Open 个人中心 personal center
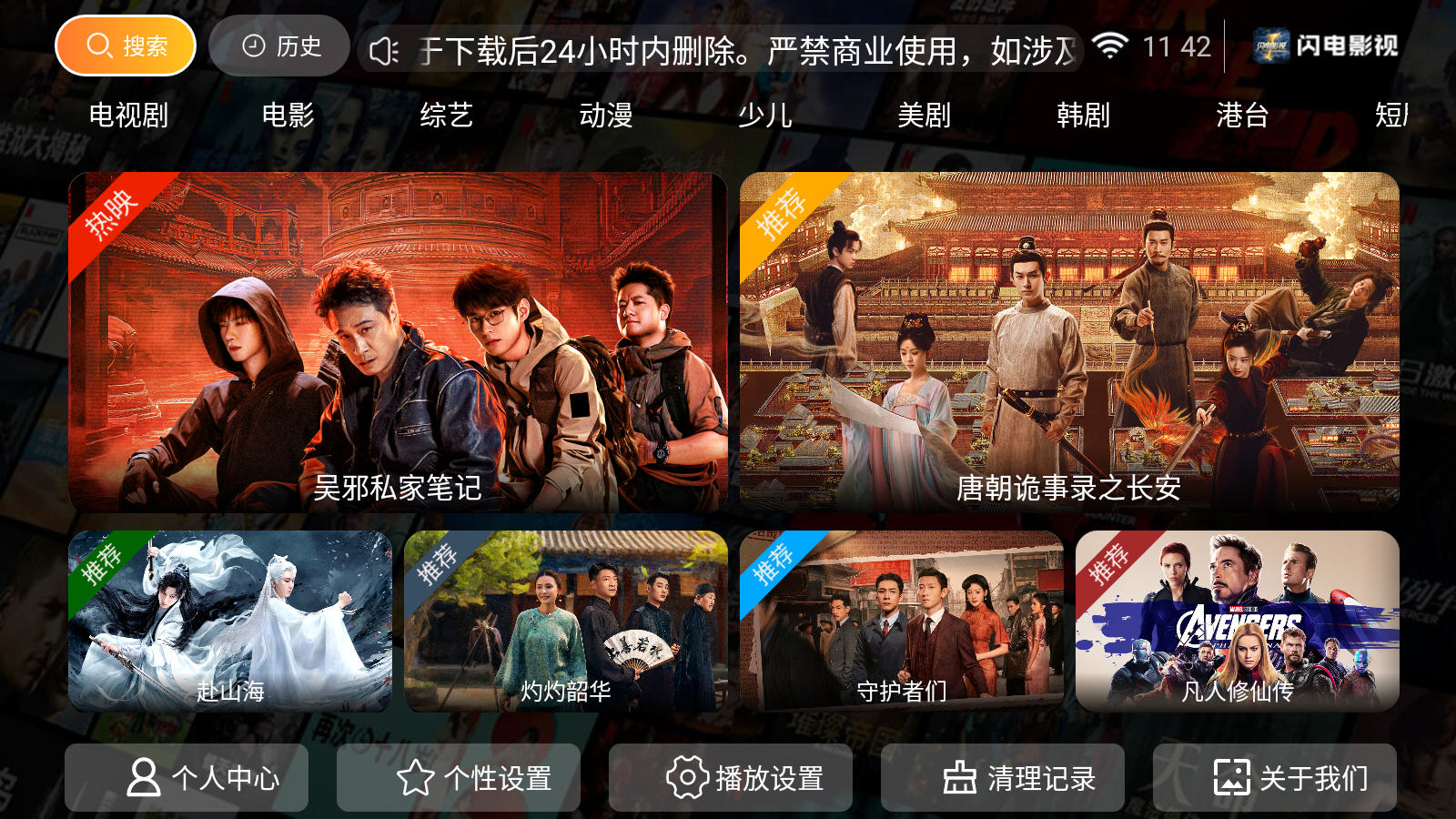This screenshot has width=1456, height=819. (187, 778)
